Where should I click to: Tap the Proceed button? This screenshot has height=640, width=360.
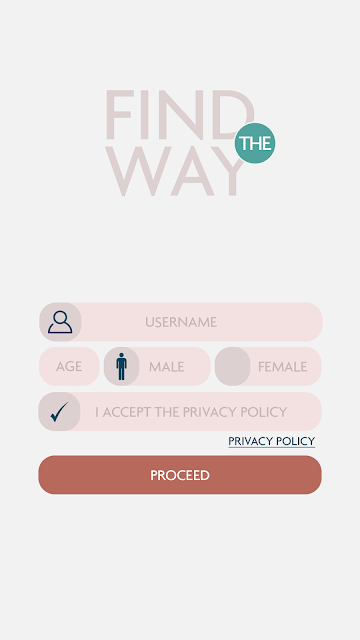click(x=180, y=475)
